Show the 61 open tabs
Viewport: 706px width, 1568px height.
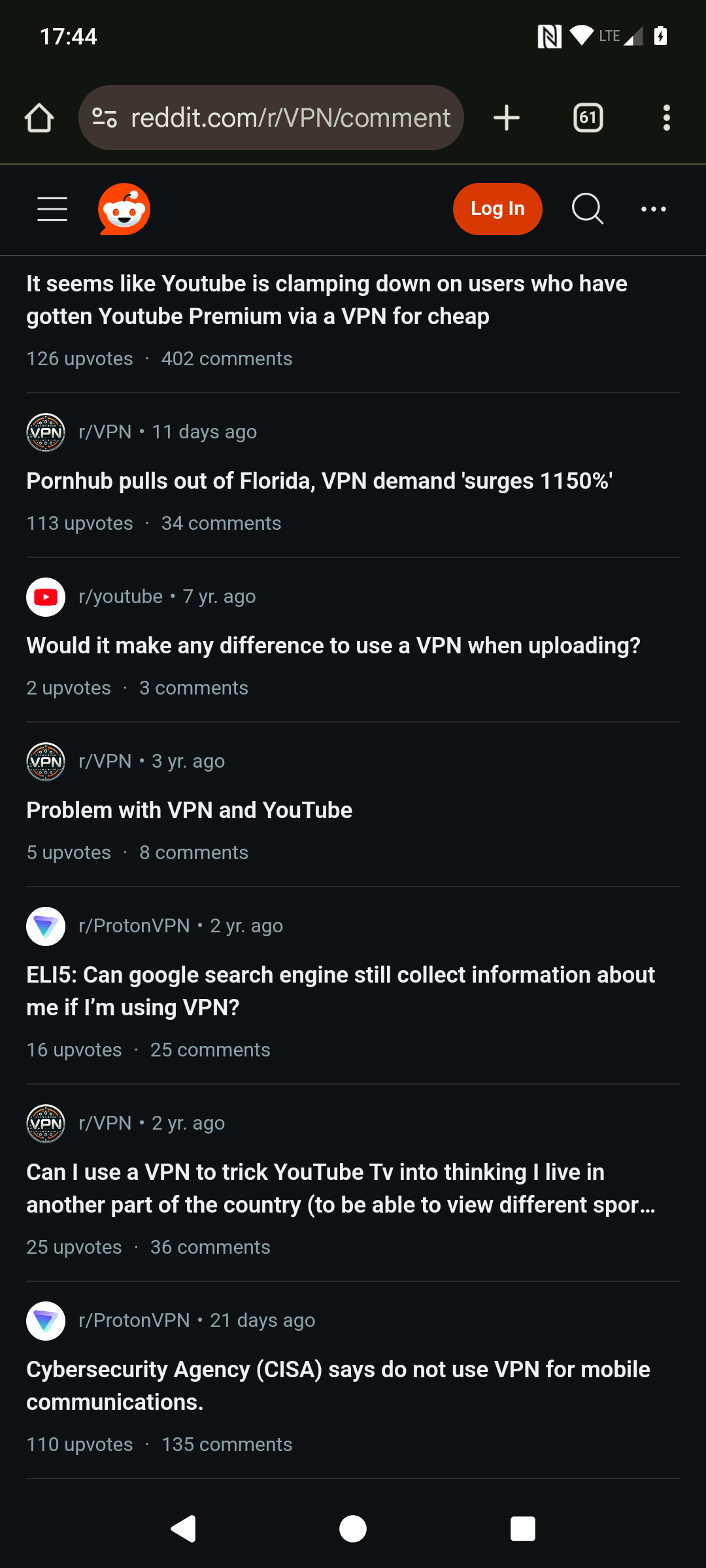pyautogui.click(x=588, y=118)
